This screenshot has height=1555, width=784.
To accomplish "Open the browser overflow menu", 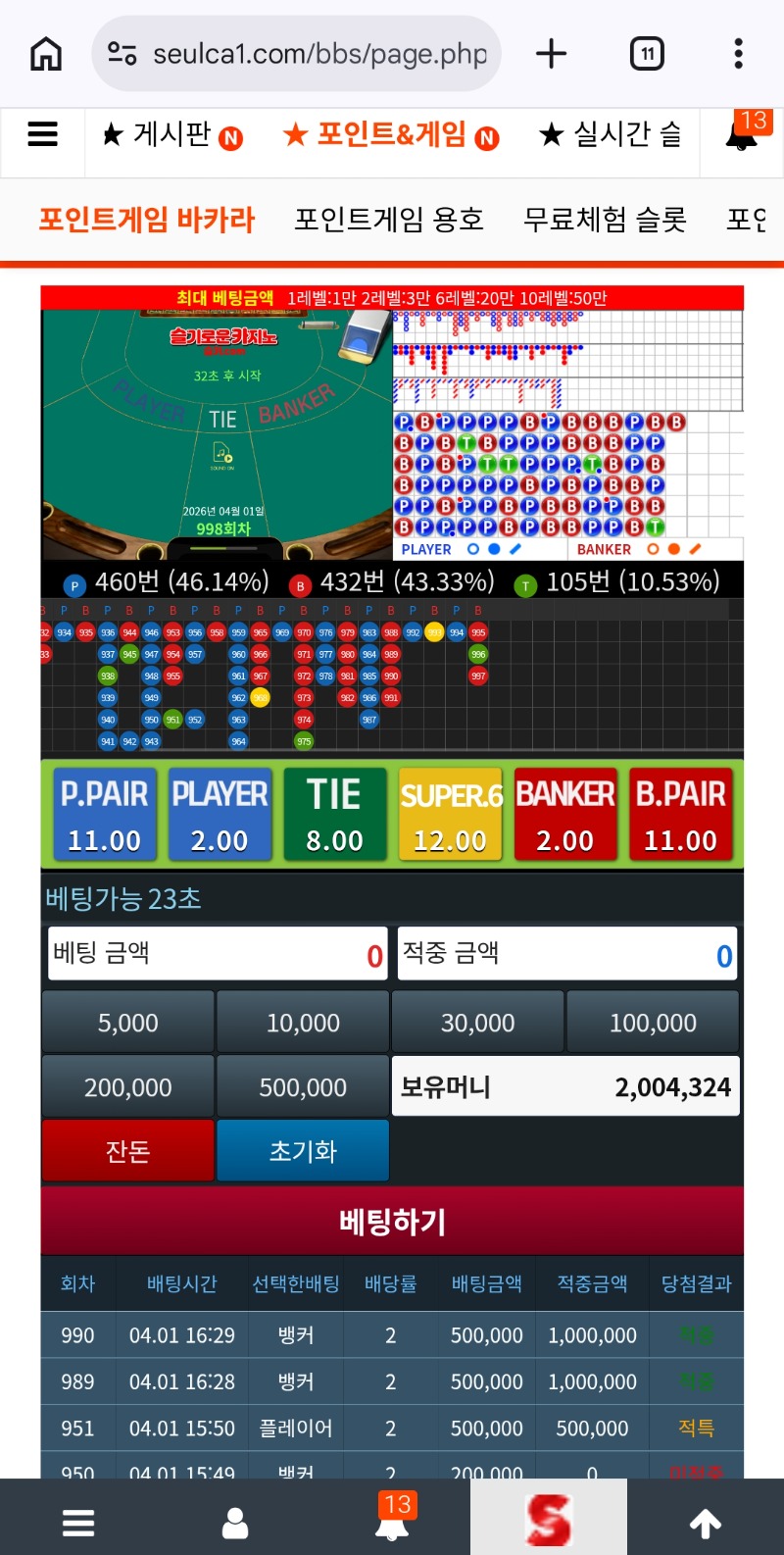I will (x=738, y=54).
